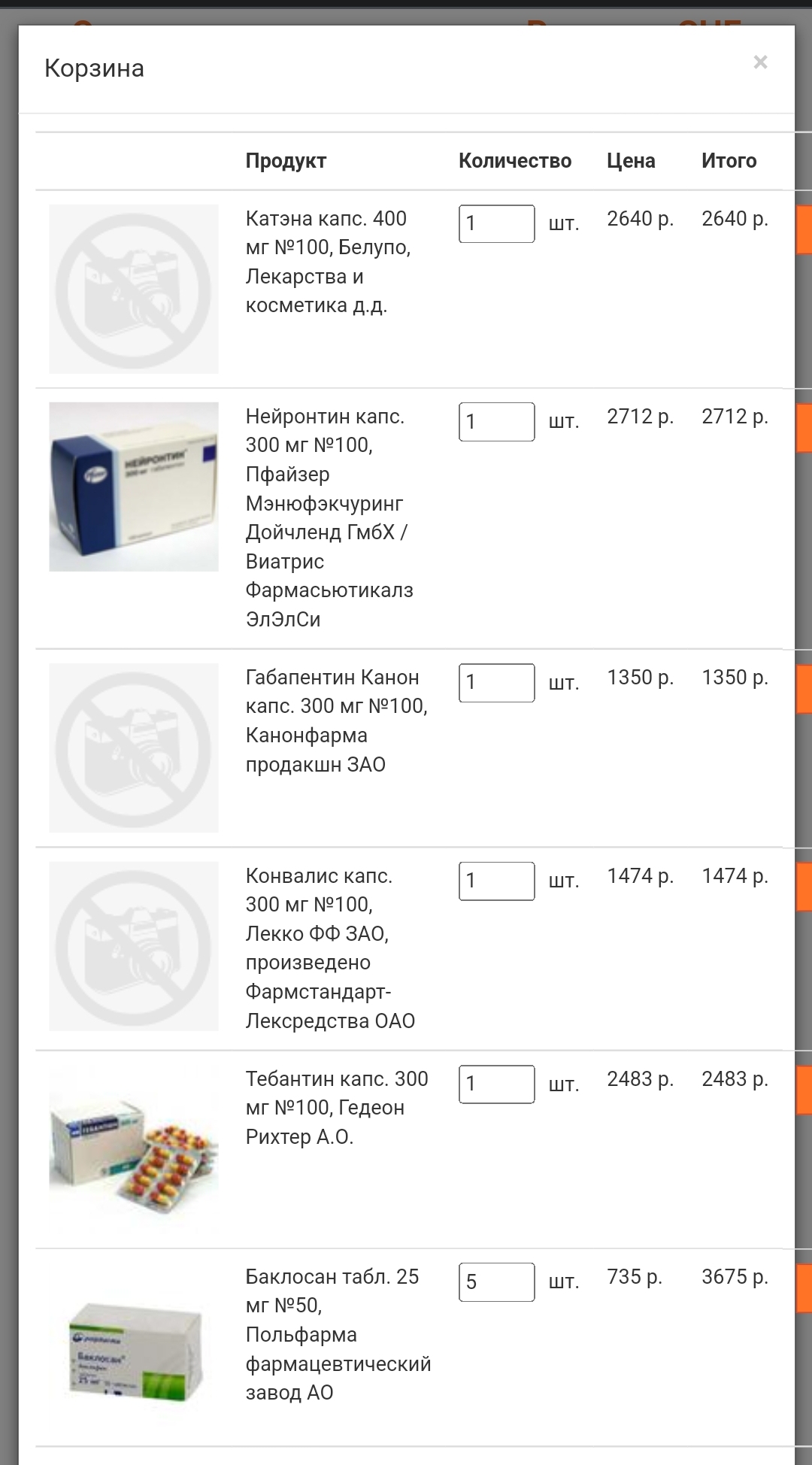The height and width of the screenshot is (1465, 812).
Task: Edit quantity field for Нейронтин капс.
Action: (497, 422)
